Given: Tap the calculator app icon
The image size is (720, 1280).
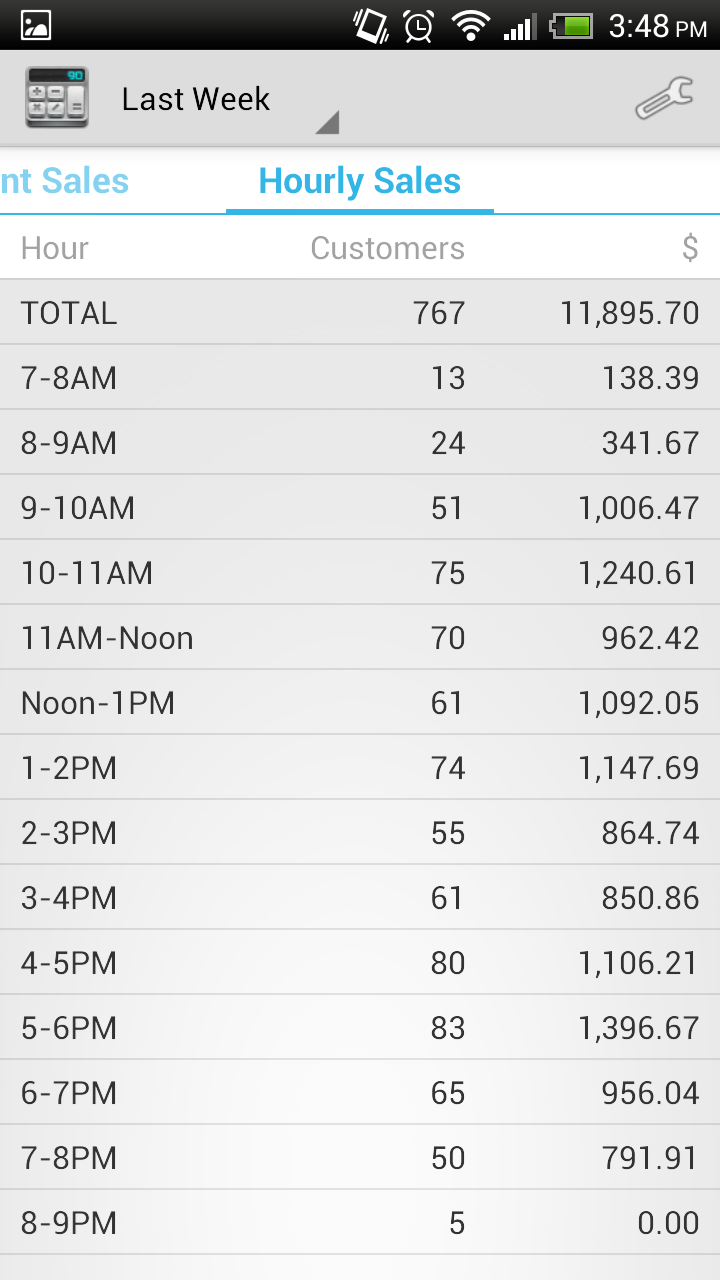Looking at the screenshot, I should (57, 98).
